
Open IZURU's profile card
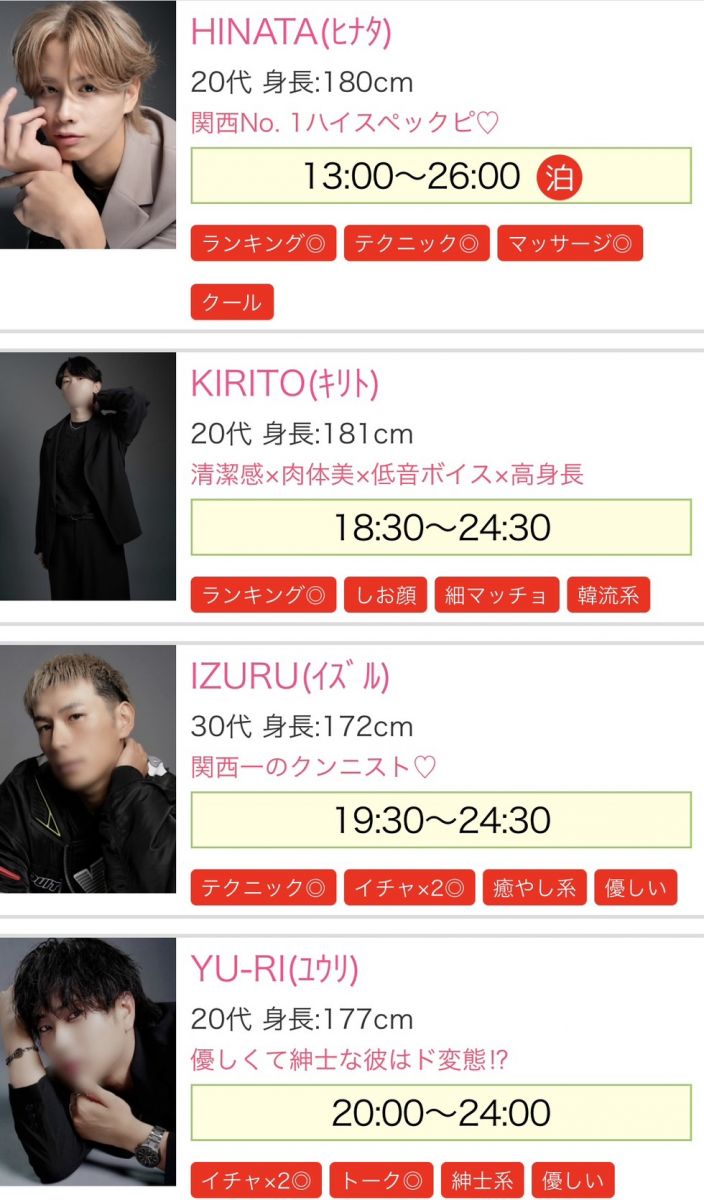289,677
